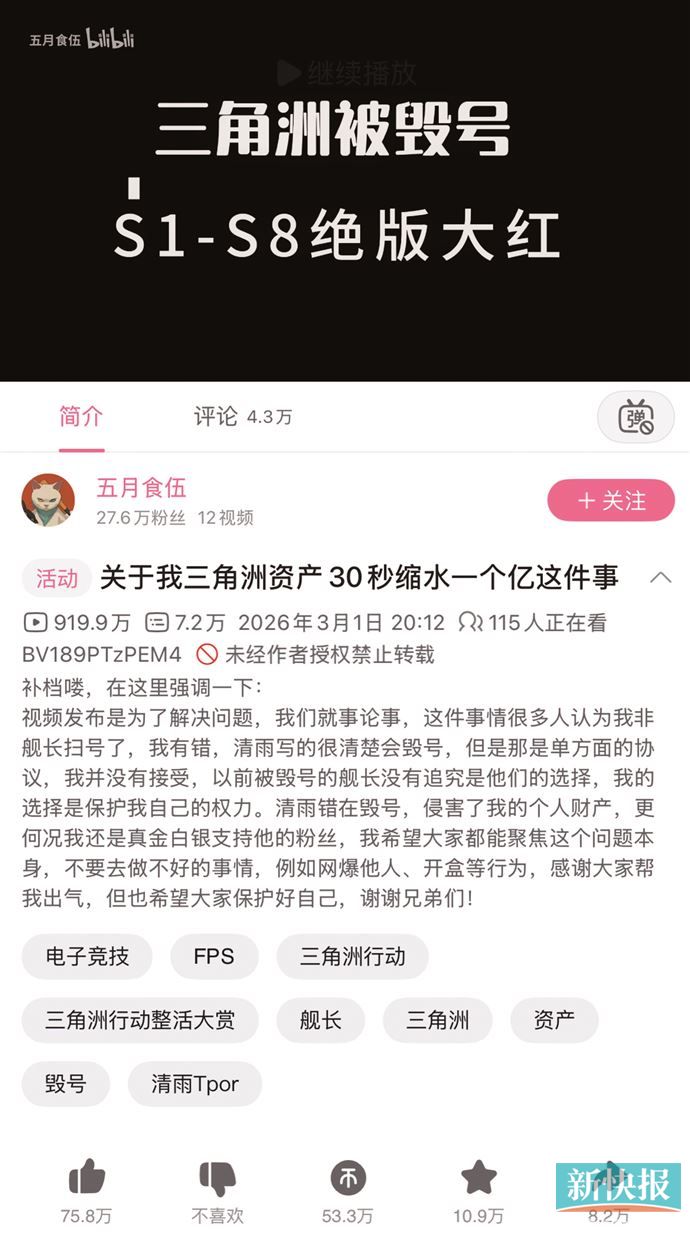Toggle the danmaku (弹) icon

click(635, 417)
